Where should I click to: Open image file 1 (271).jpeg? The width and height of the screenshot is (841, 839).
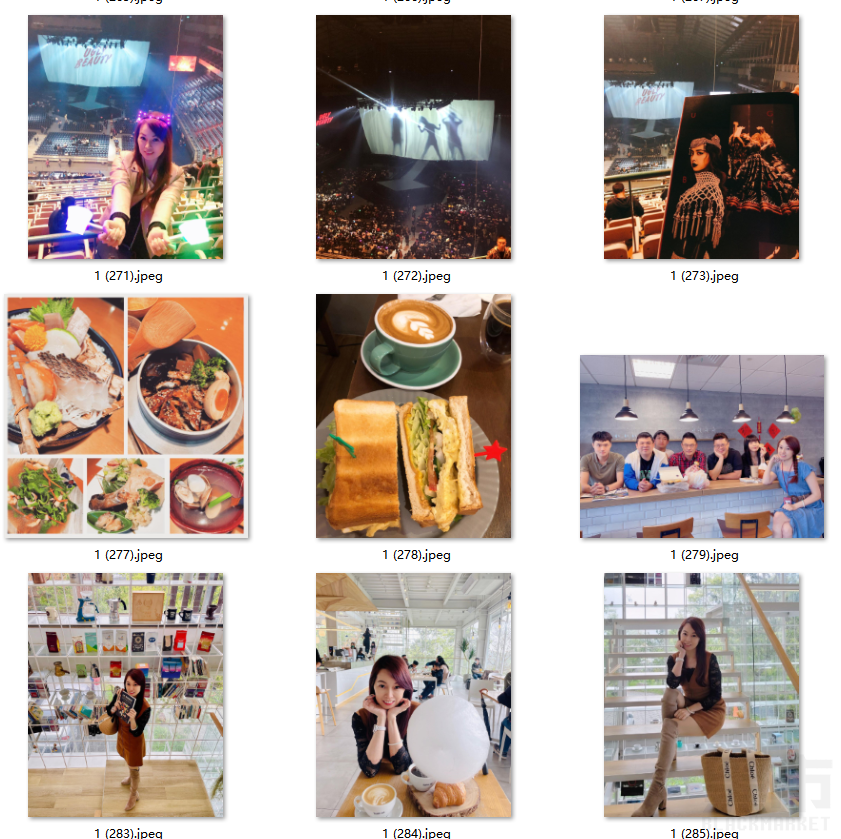(126, 137)
